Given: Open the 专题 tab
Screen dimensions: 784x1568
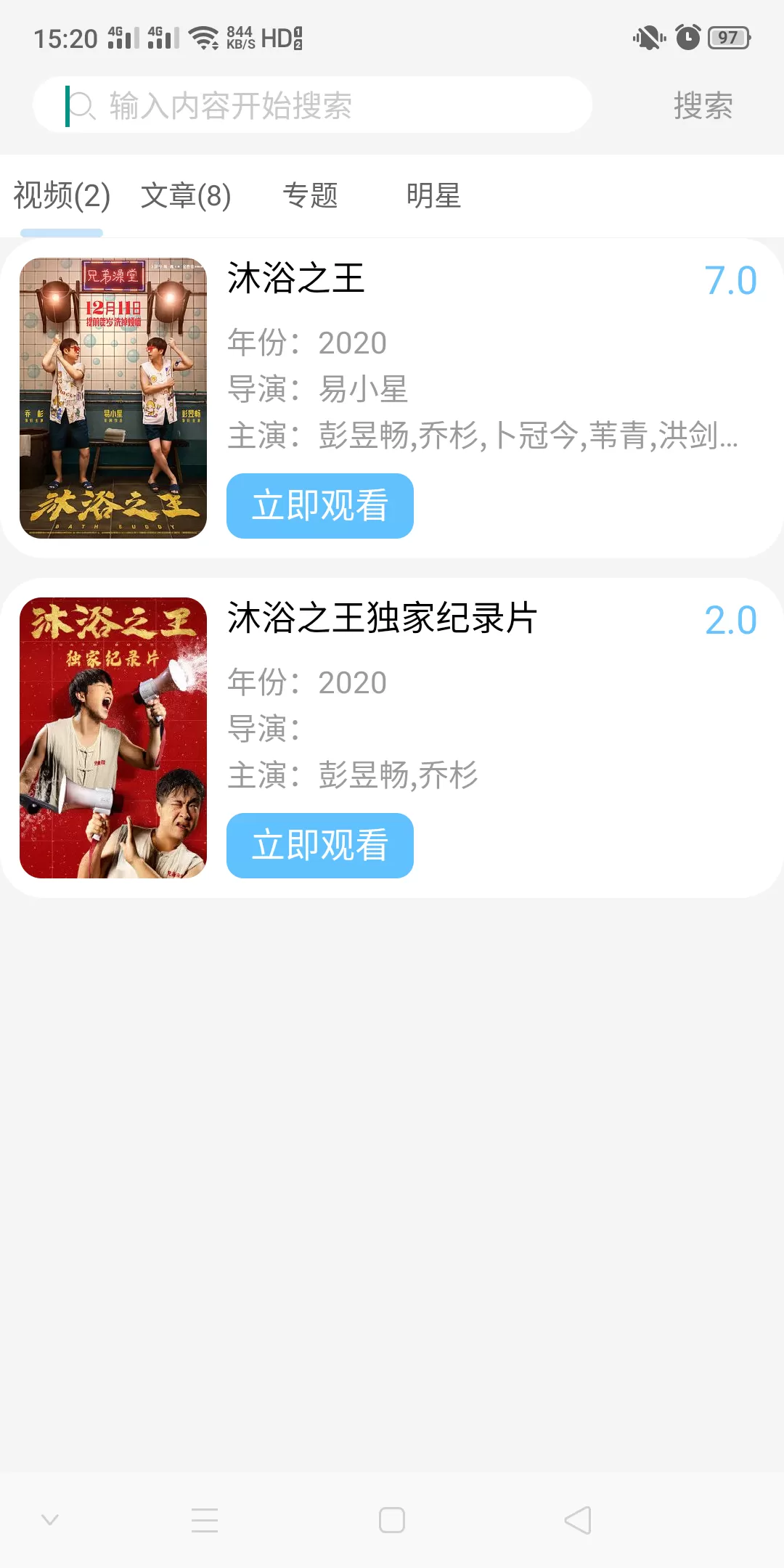Looking at the screenshot, I should click(x=310, y=196).
